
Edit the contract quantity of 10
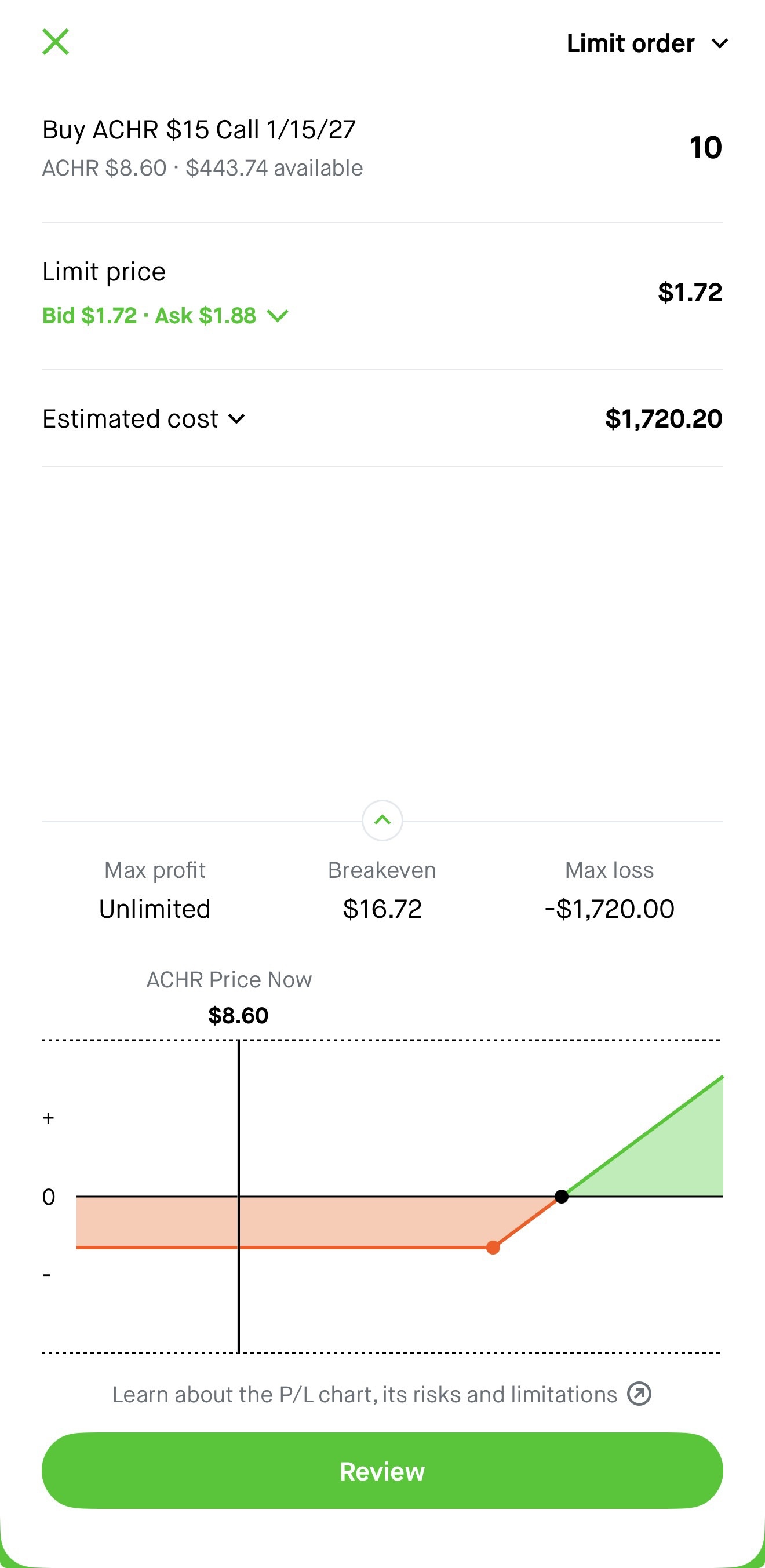click(x=705, y=148)
